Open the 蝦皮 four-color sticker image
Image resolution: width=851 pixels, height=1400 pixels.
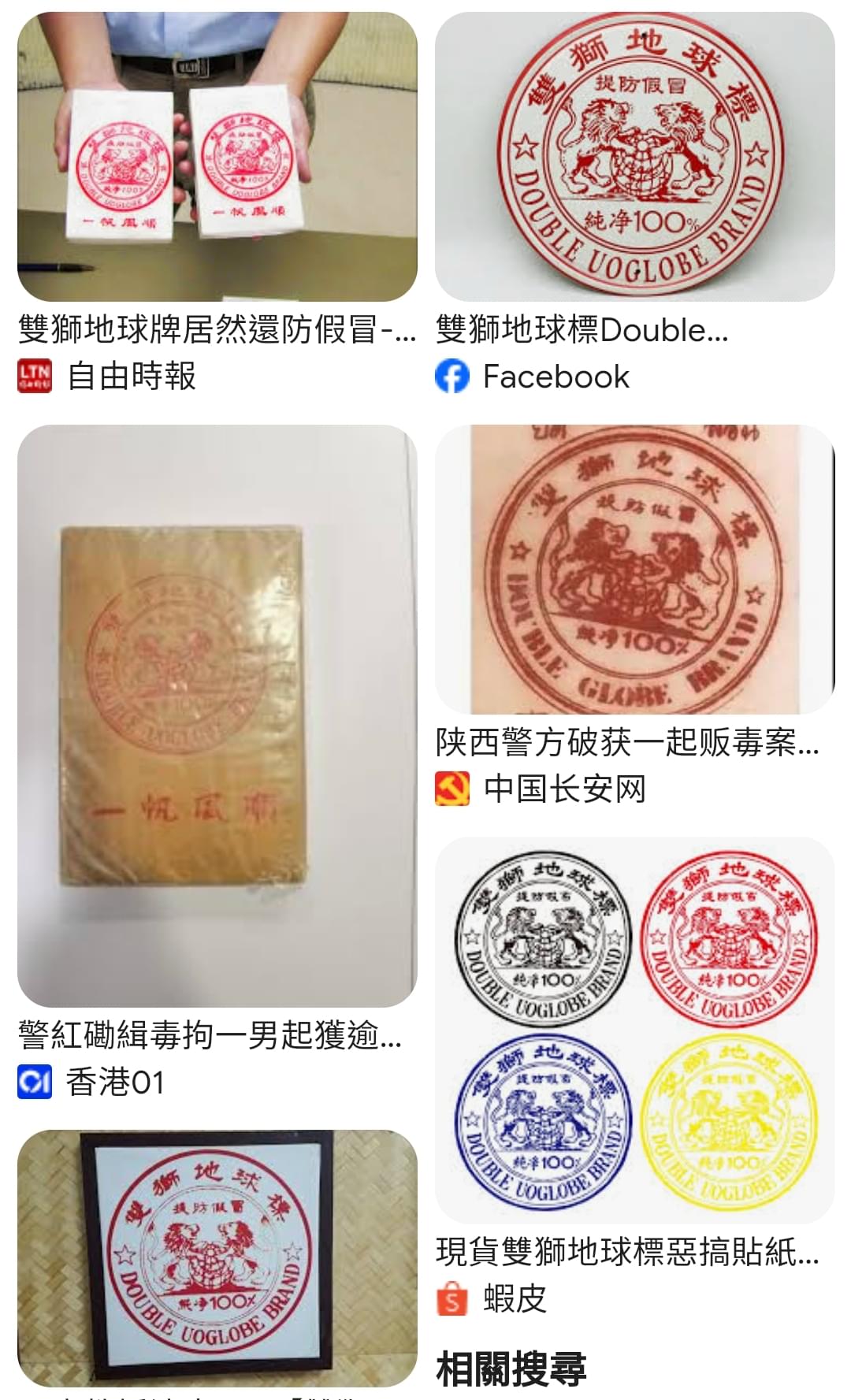click(635, 1030)
